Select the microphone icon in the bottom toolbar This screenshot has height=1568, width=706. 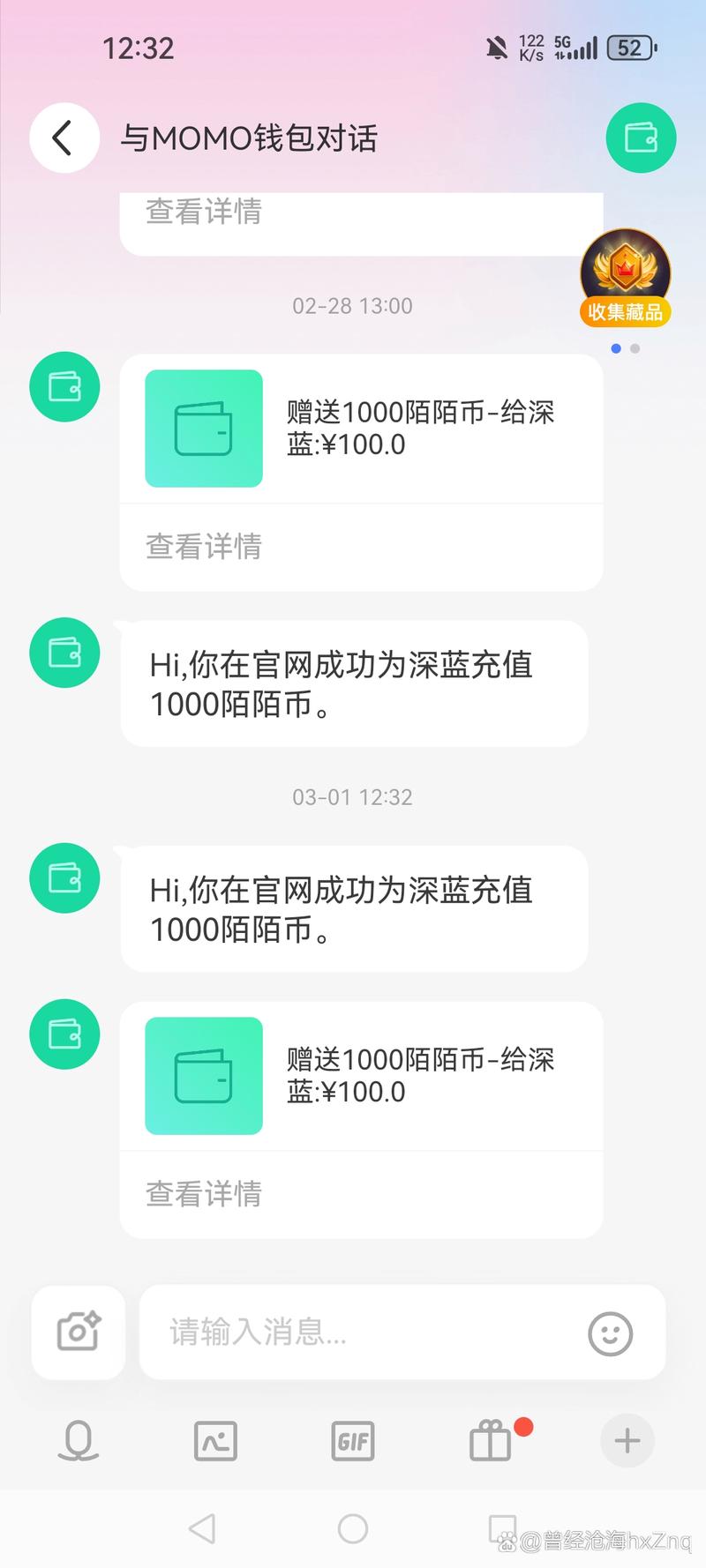click(78, 1441)
